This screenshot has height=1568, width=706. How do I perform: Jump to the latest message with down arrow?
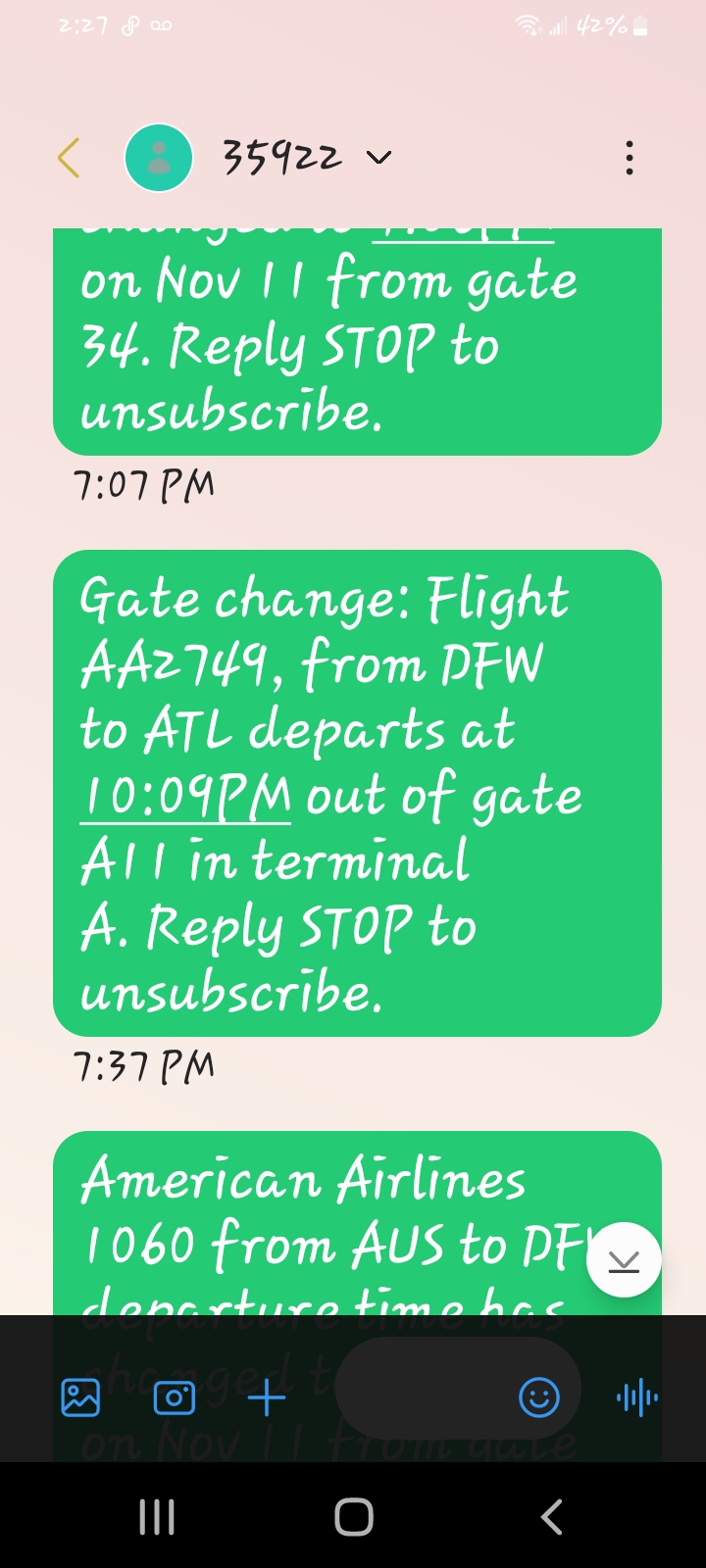point(624,1260)
